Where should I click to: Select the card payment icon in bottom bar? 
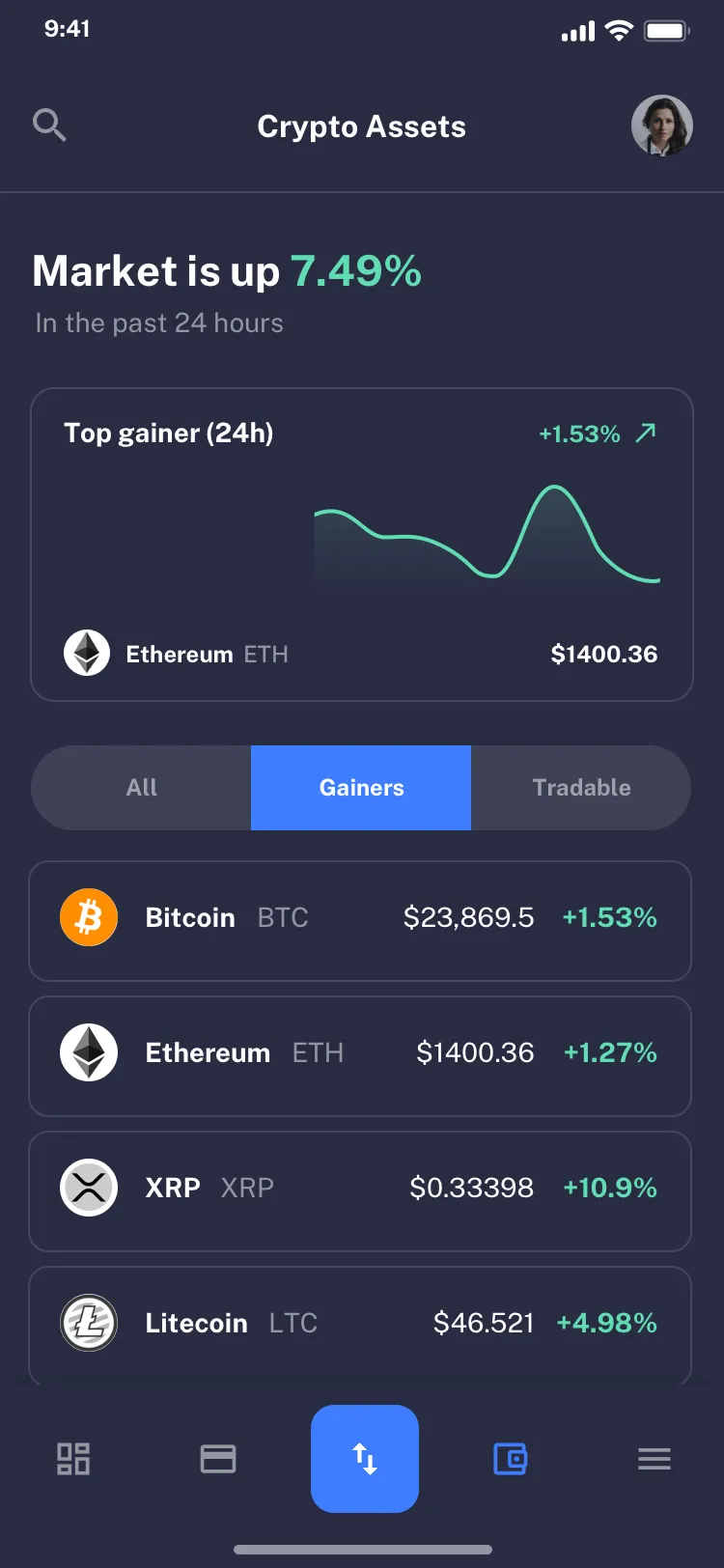click(x=218, y=1459)
